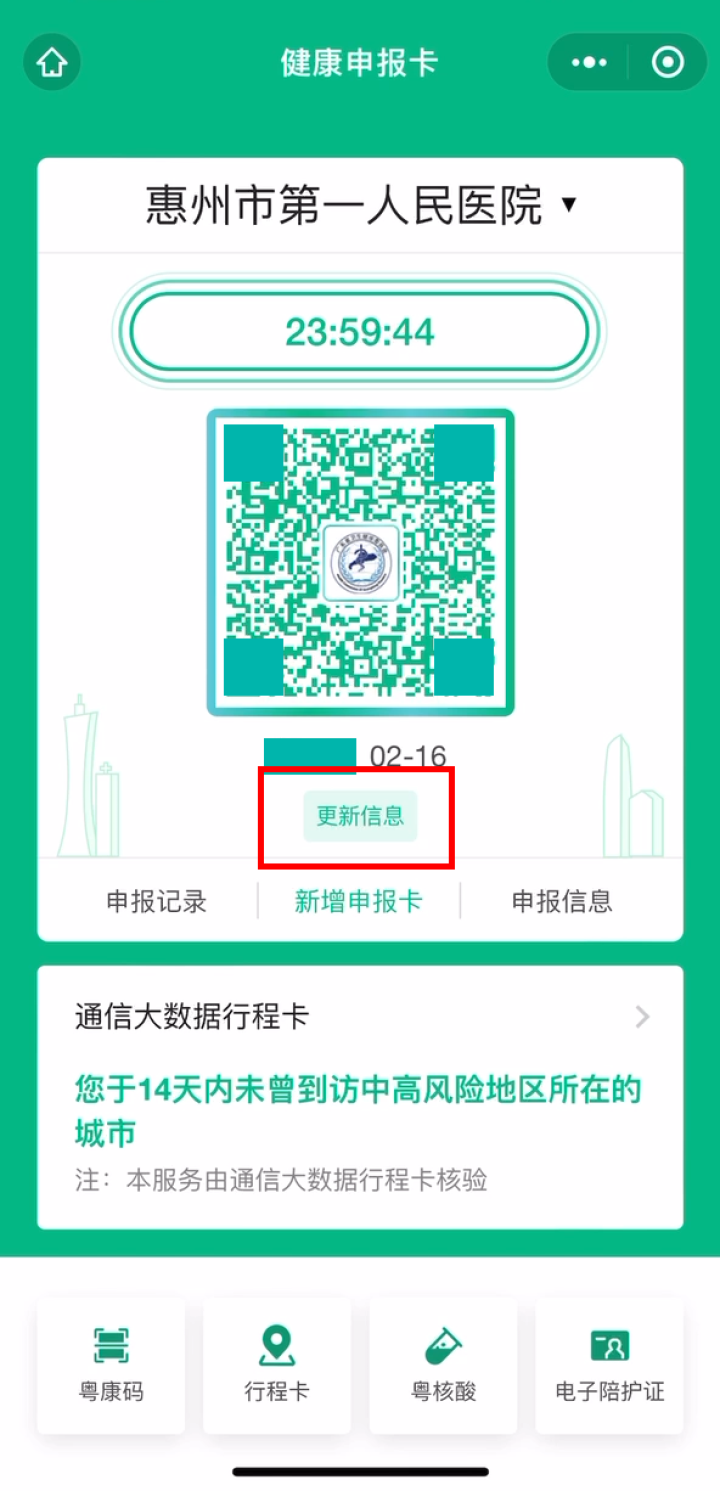Open the 粤核酸 shortcut
Screen dimensions: 720x1491
click(443, 1365)
